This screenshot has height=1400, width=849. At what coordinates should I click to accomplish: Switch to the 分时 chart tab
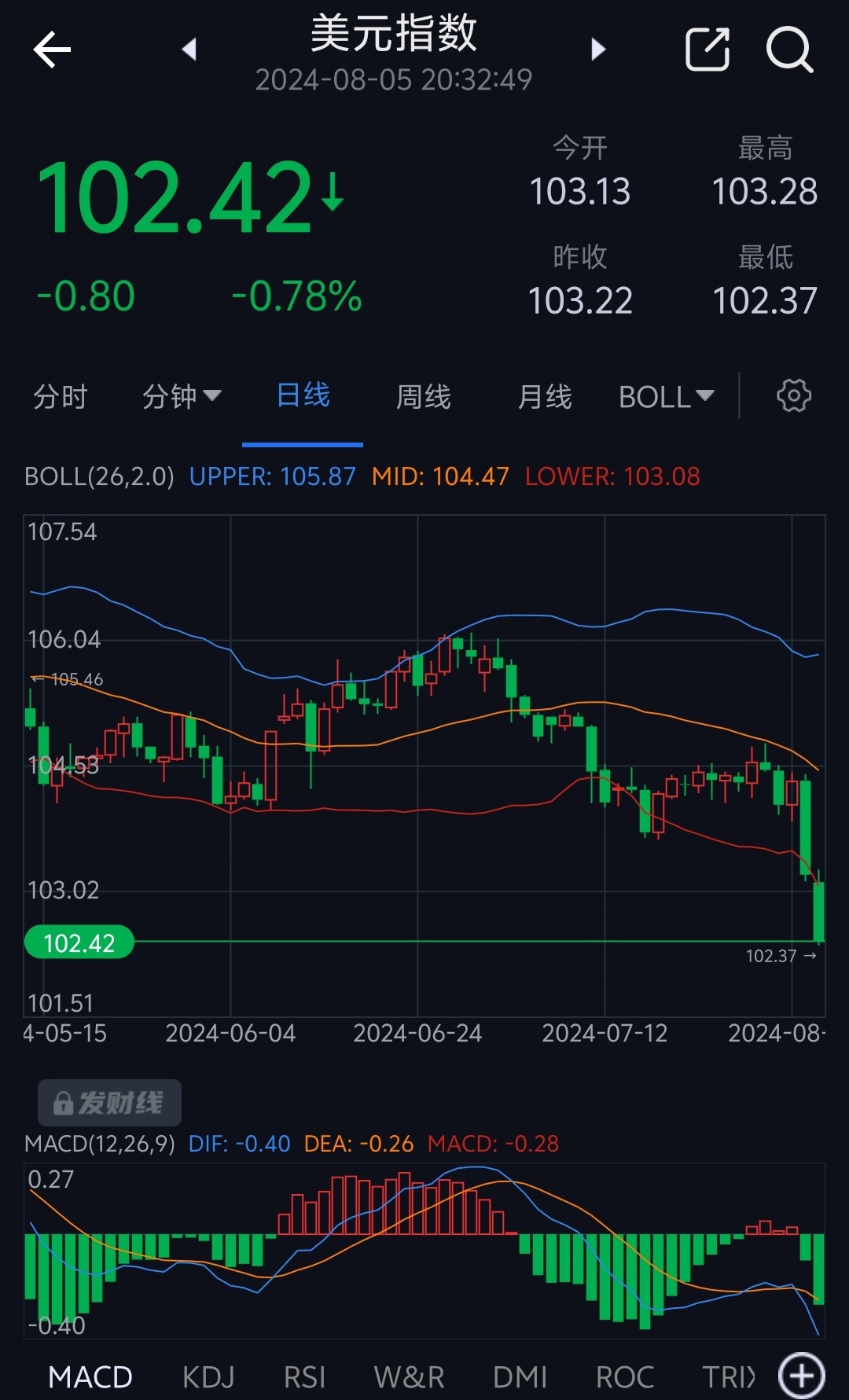click(x=59, y=397)
